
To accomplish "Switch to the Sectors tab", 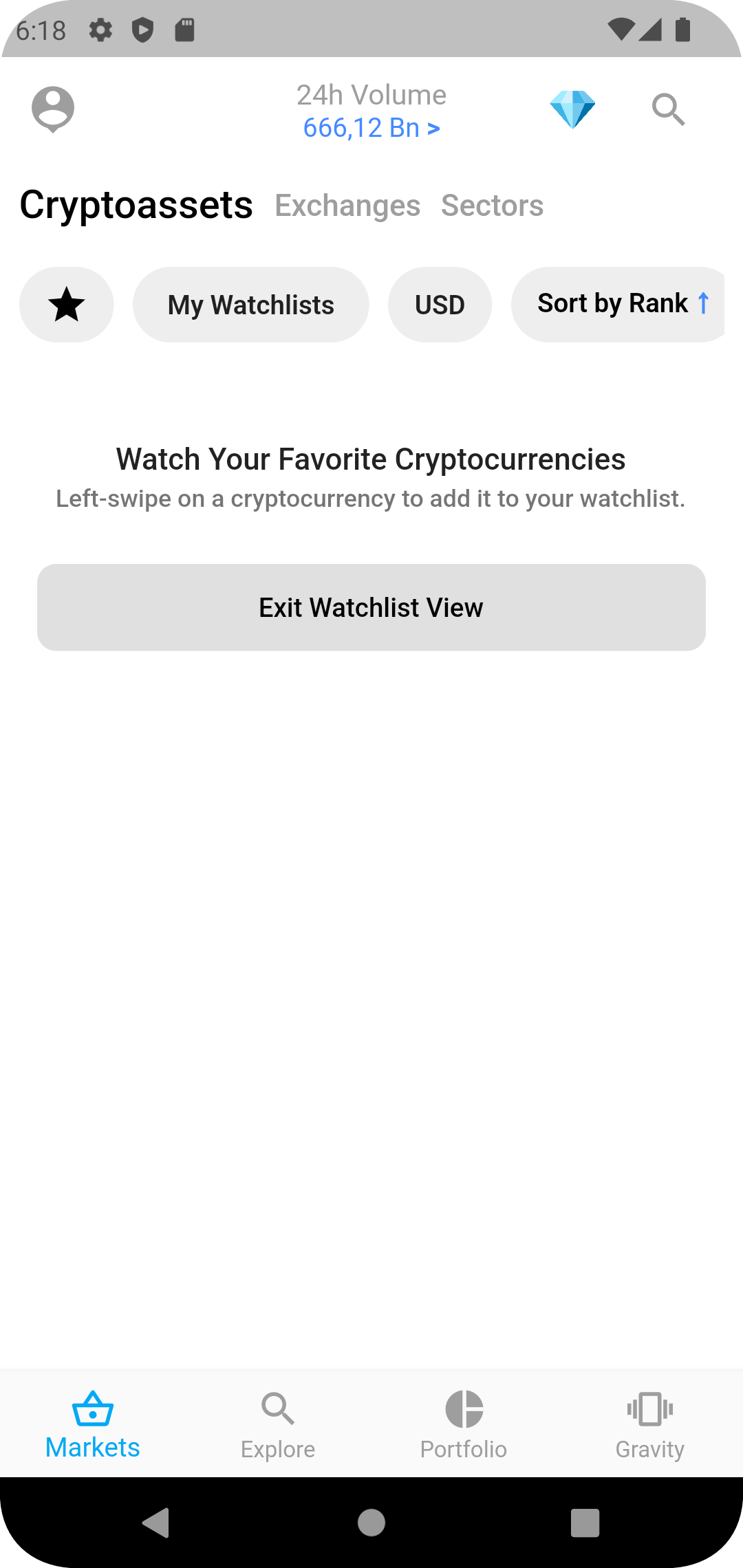I will point(493,205).
